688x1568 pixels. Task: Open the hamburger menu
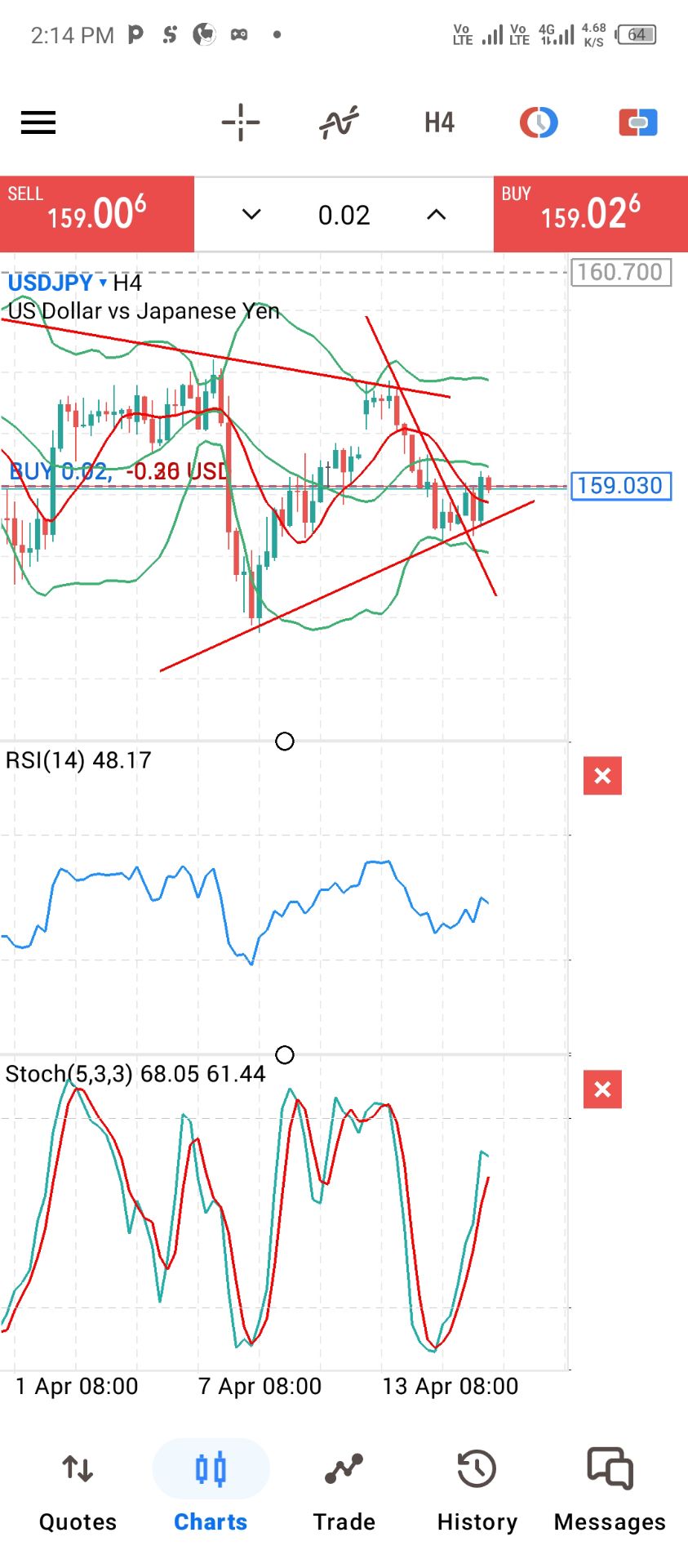pos(38,122)
